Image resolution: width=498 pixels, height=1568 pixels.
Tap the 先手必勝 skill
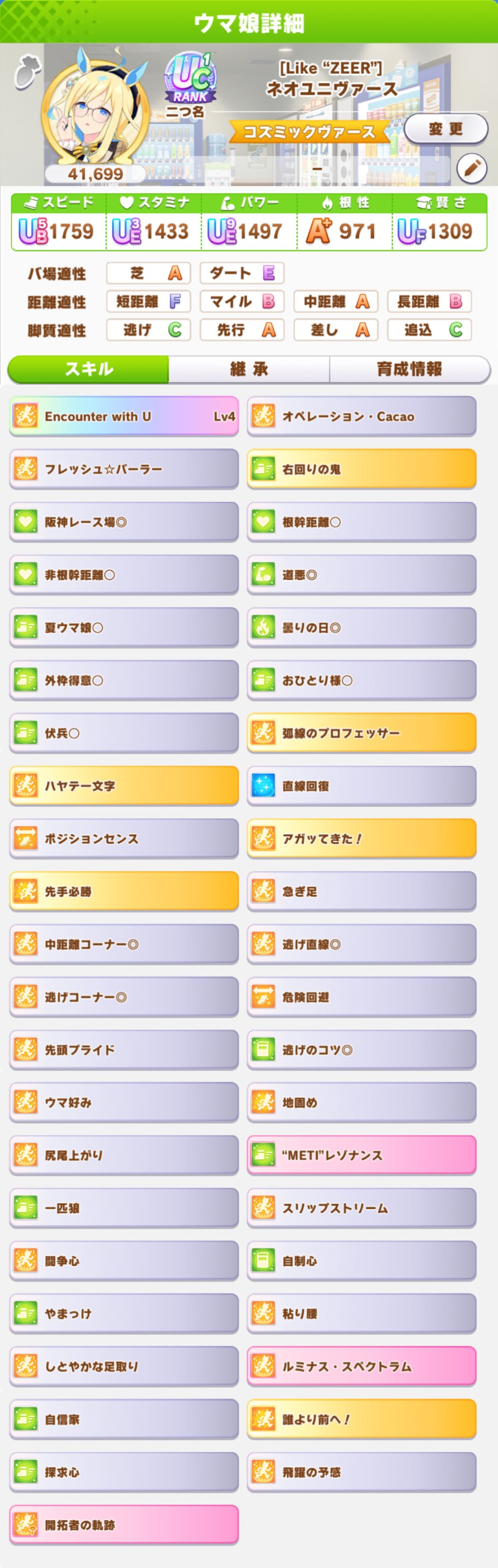tap(124, 891)
